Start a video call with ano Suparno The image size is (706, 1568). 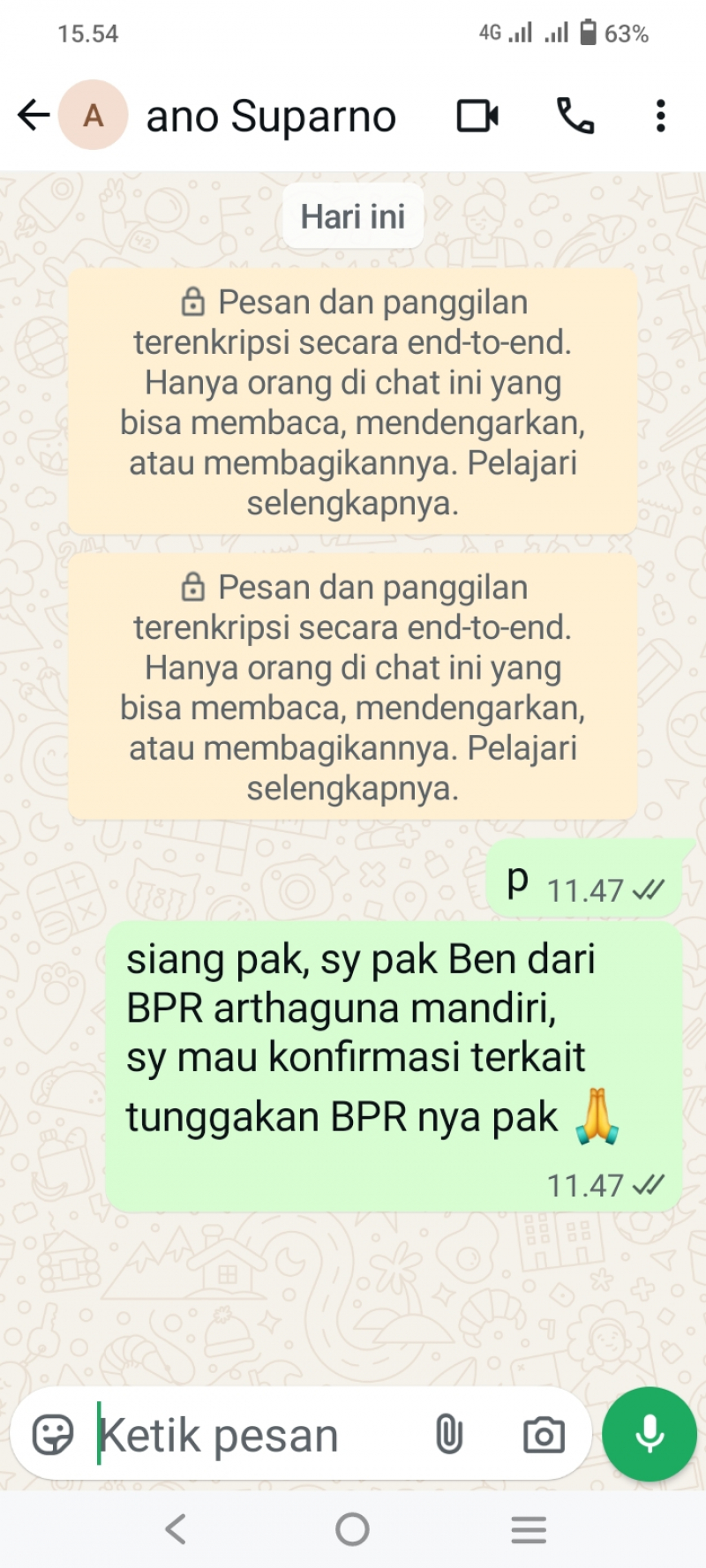(477, 116)
